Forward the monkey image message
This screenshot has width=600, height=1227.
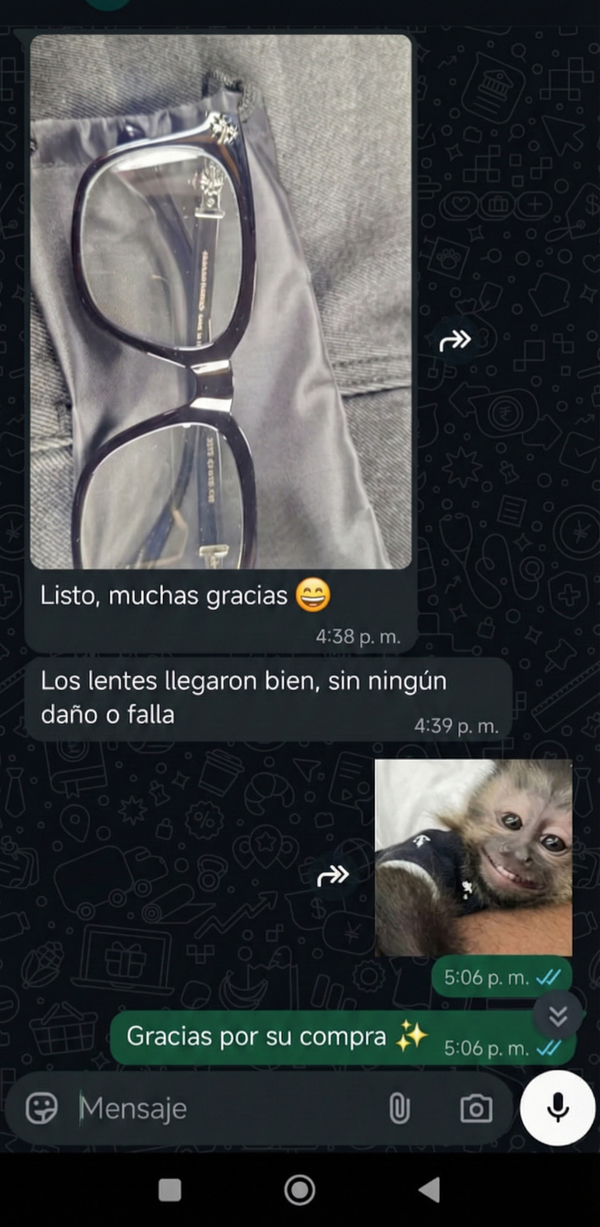[x=332, y=876]
